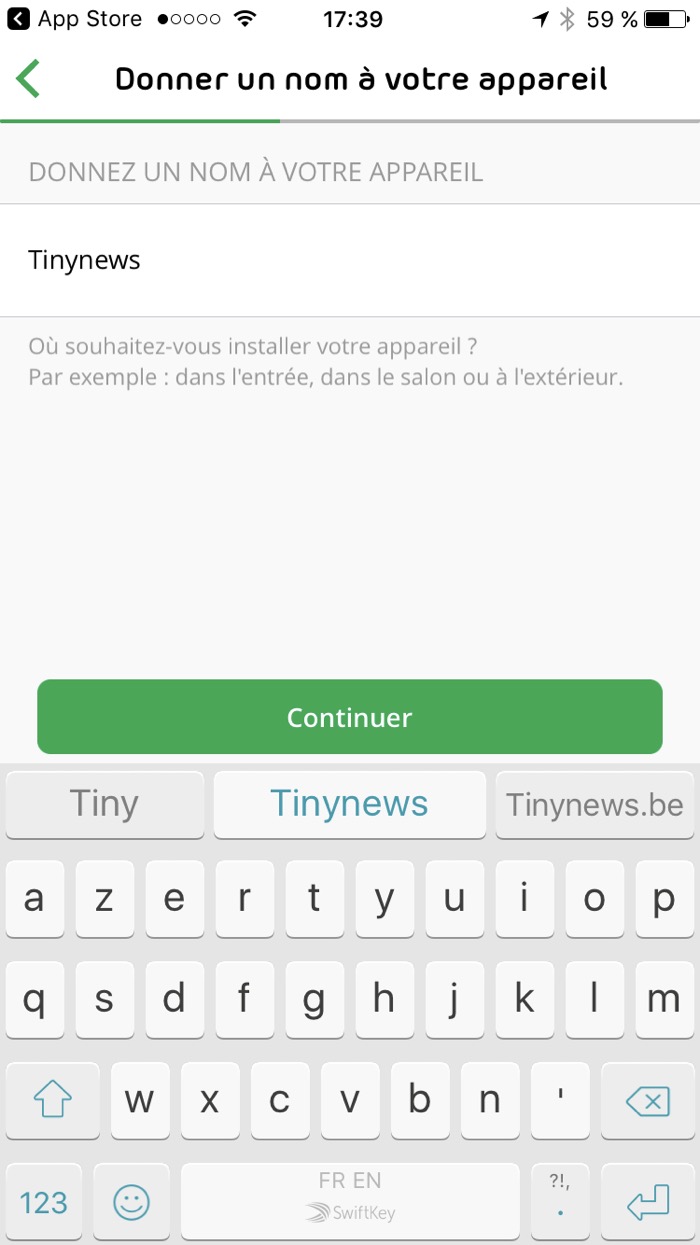Screen dimensions: 700x1245
Task: Tap the green Continuer button
Action: (x=350, y=717)
